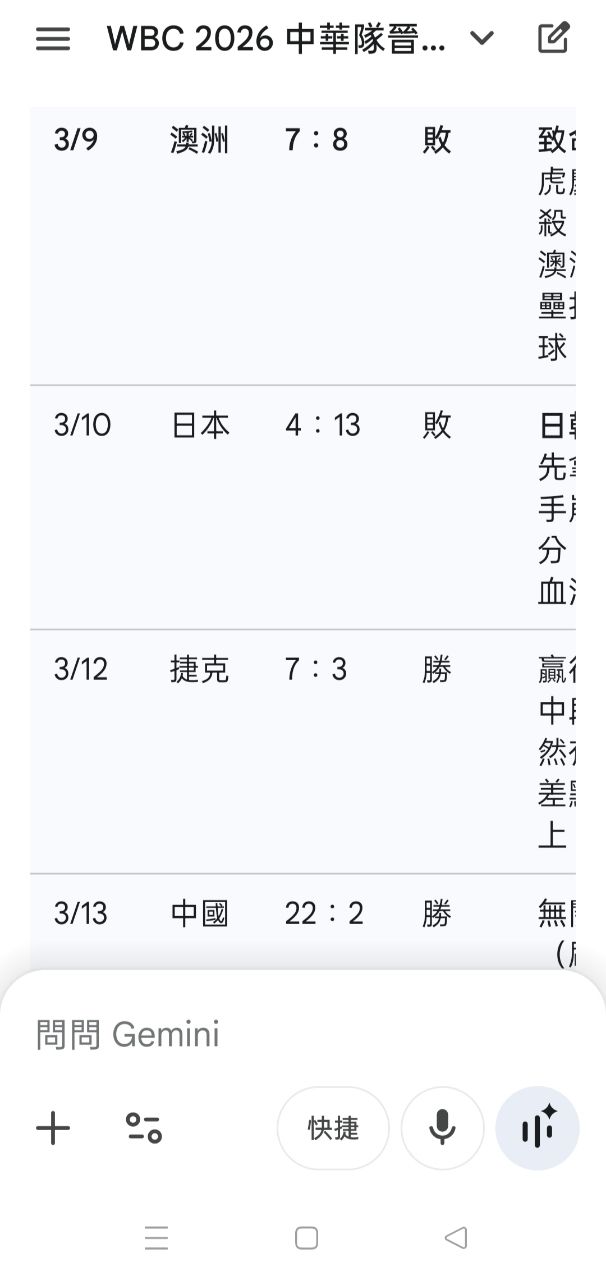The width and height of the screenshot is (606, 1280).
Task: Go back using system navigation
Action: 456,1238
